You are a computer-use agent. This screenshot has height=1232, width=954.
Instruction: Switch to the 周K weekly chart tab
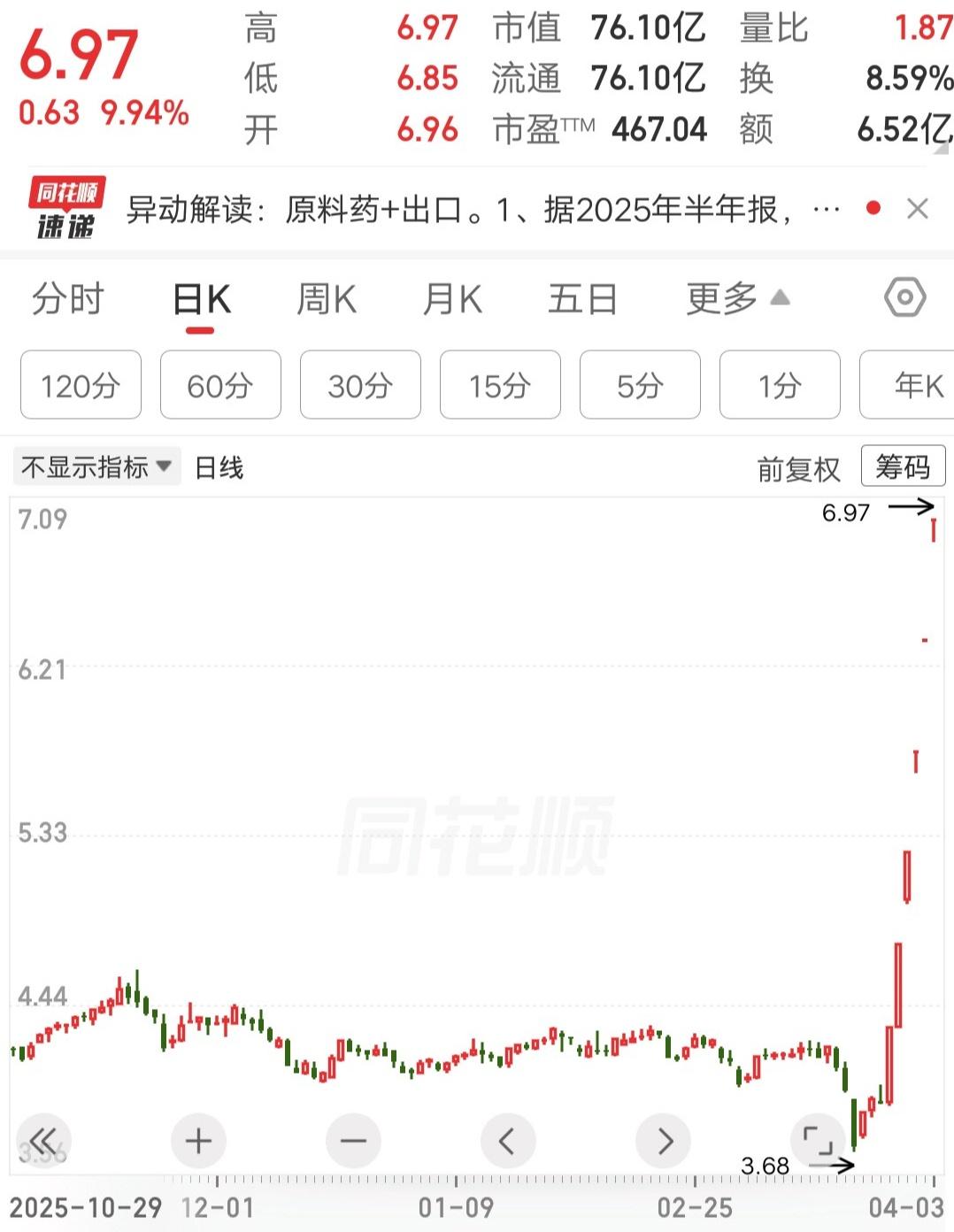point(327,299)
